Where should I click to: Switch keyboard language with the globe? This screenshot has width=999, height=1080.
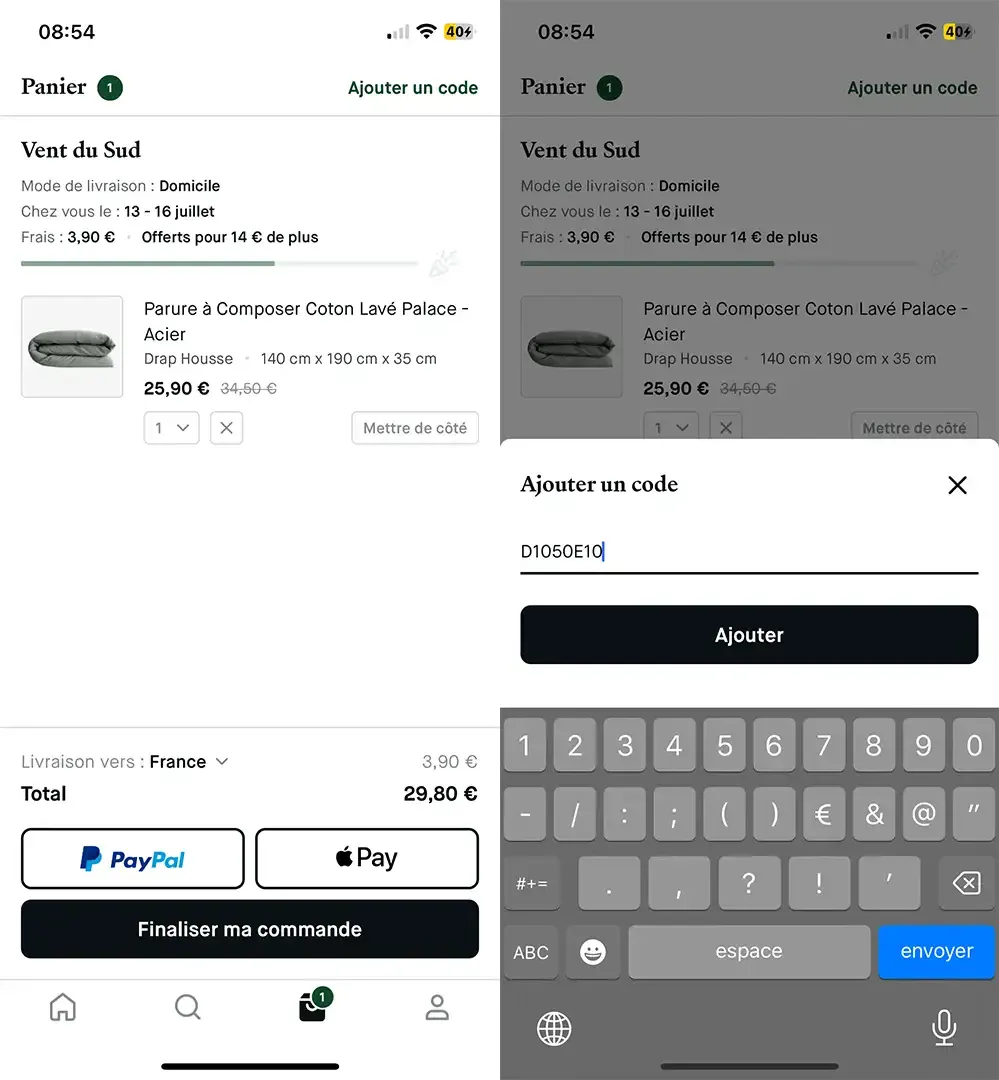point(554,1027)
